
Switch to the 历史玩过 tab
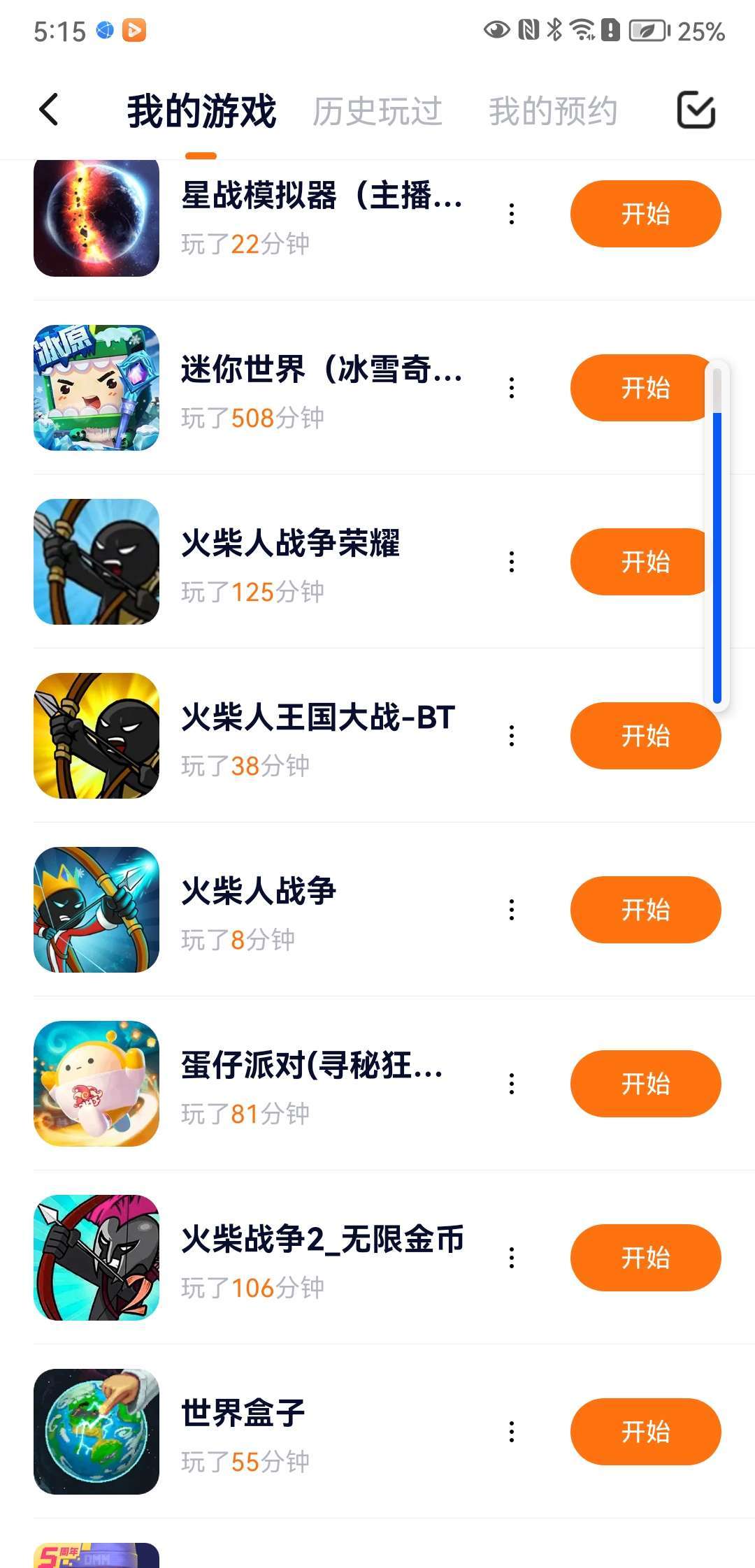(x=377, y=112)
